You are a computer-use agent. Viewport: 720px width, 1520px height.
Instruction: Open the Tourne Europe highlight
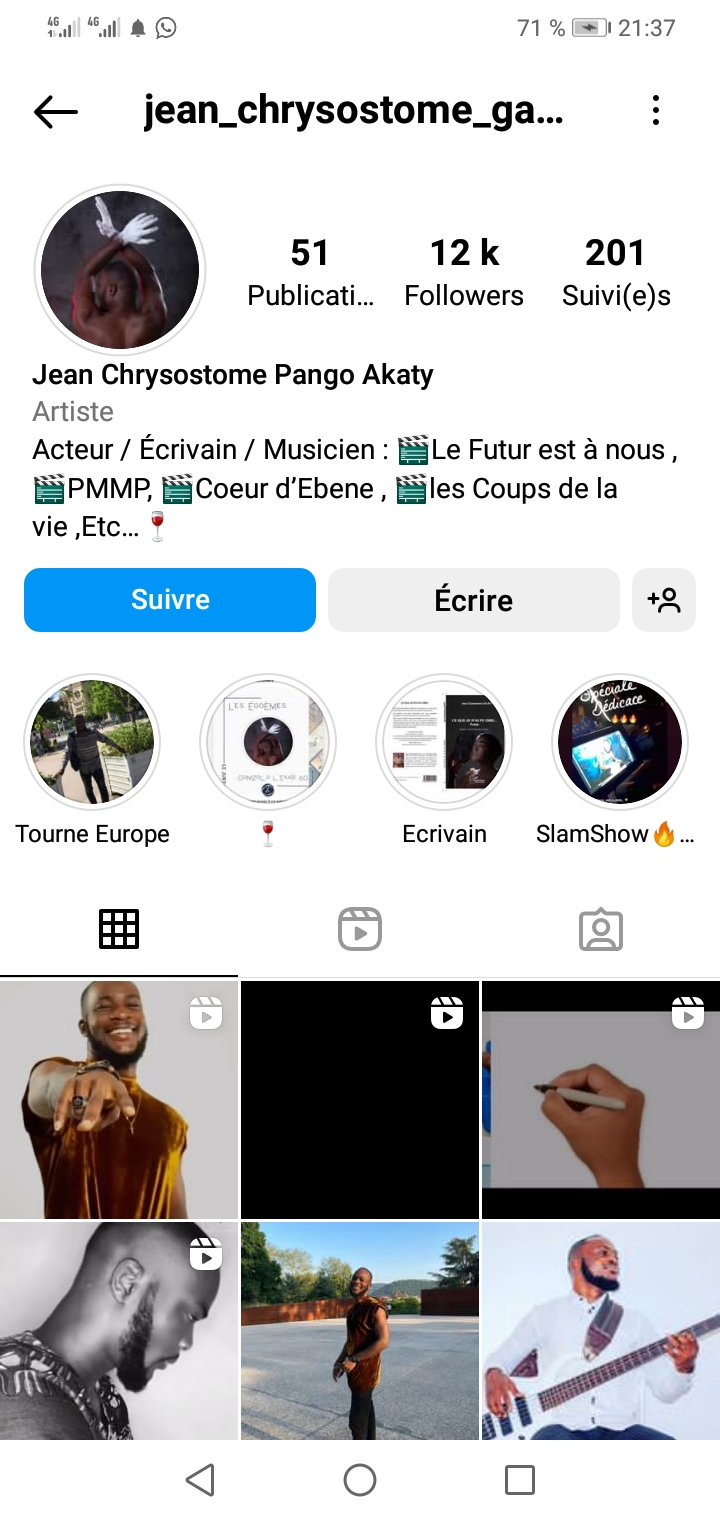pos(92,742)
